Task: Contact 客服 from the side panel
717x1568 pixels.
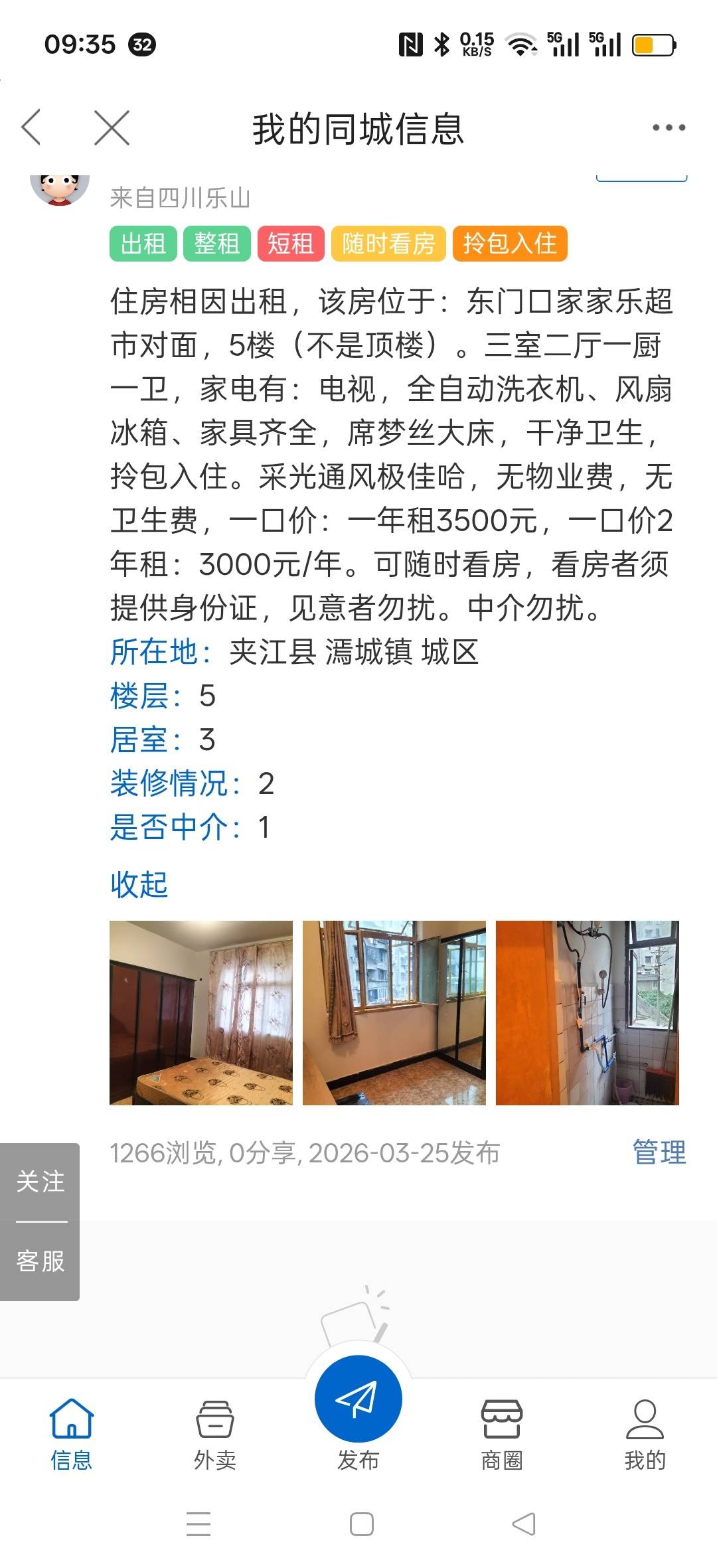Action: [40, 1261]
